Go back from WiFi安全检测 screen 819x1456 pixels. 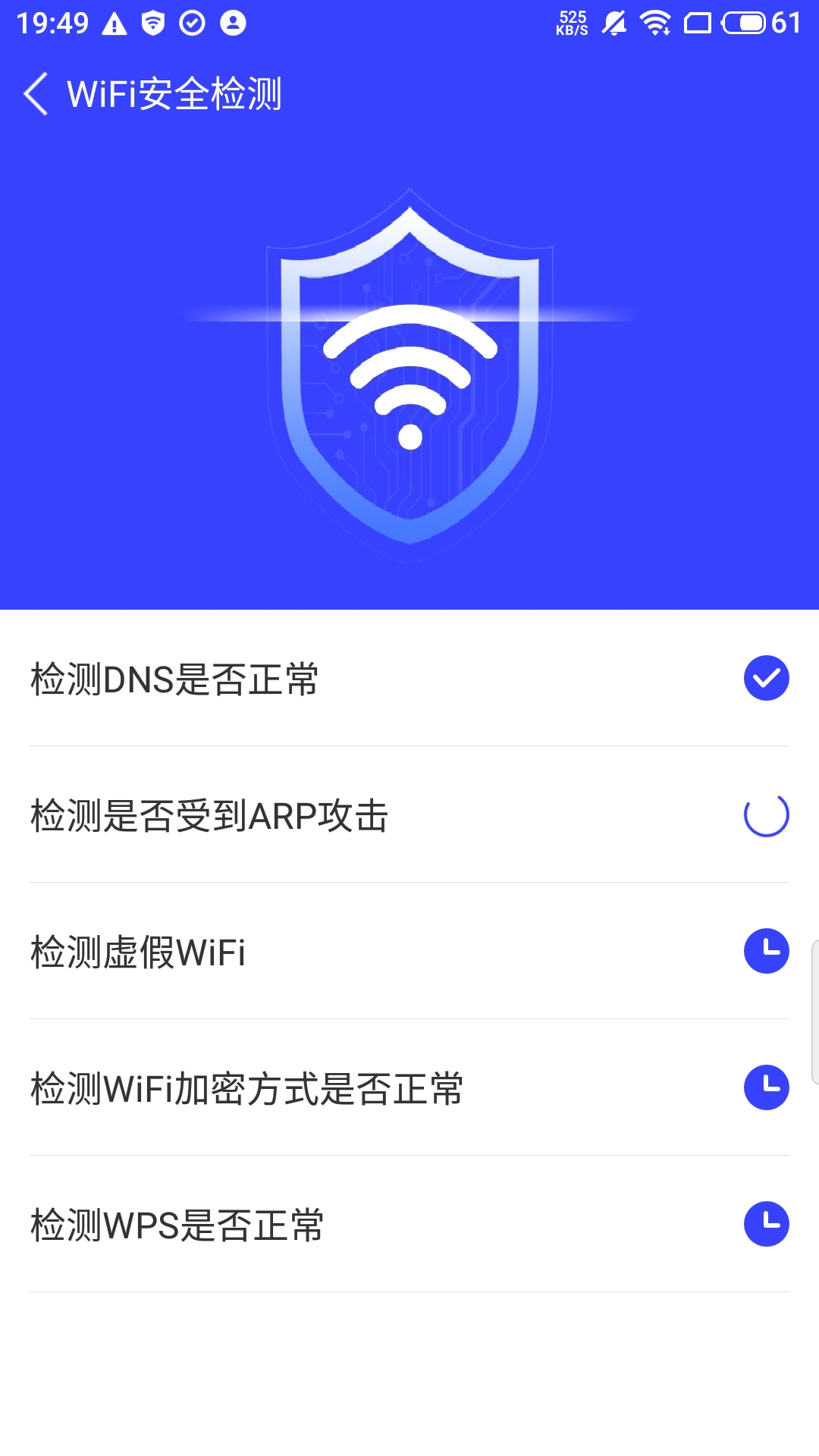pos(36,94)
